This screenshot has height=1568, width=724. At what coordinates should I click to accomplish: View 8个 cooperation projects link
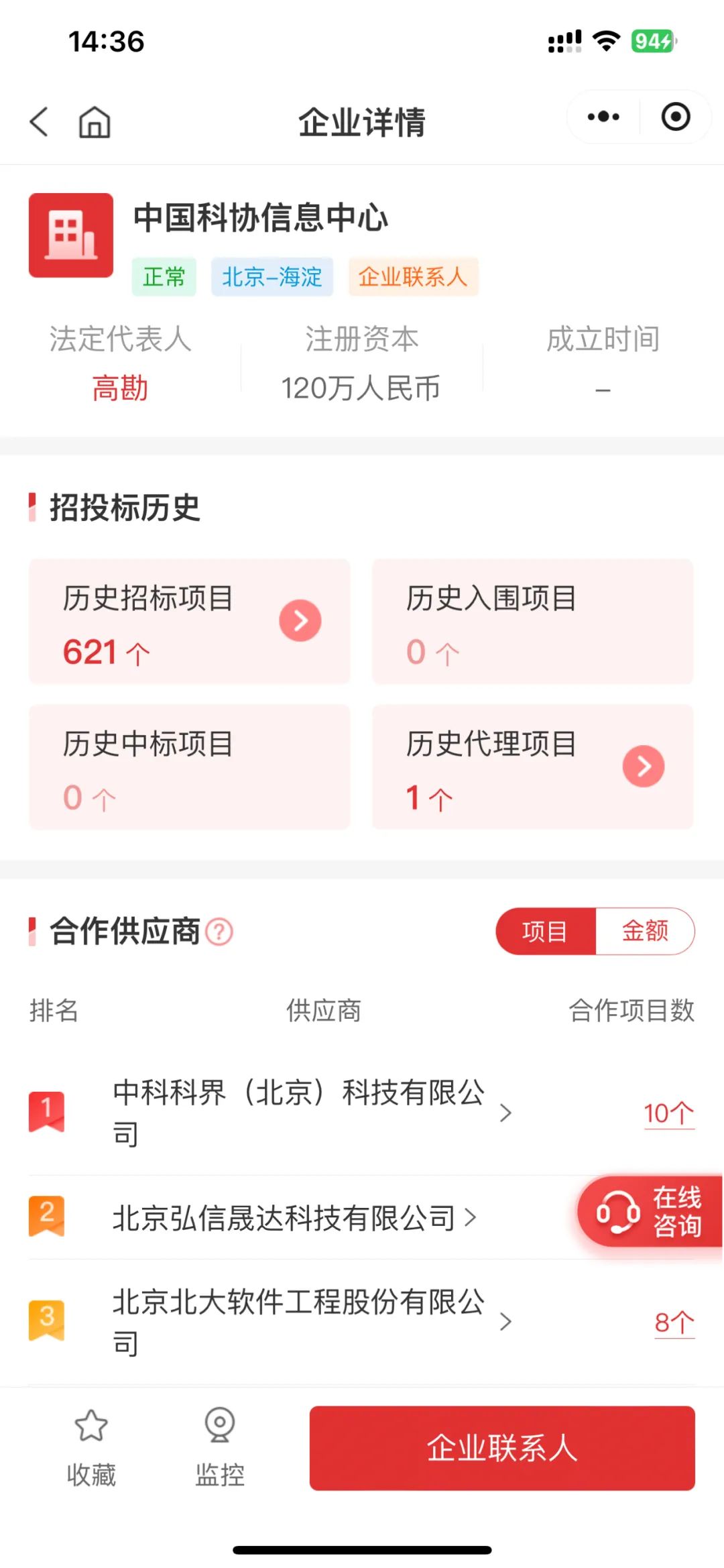[674, 1323]
